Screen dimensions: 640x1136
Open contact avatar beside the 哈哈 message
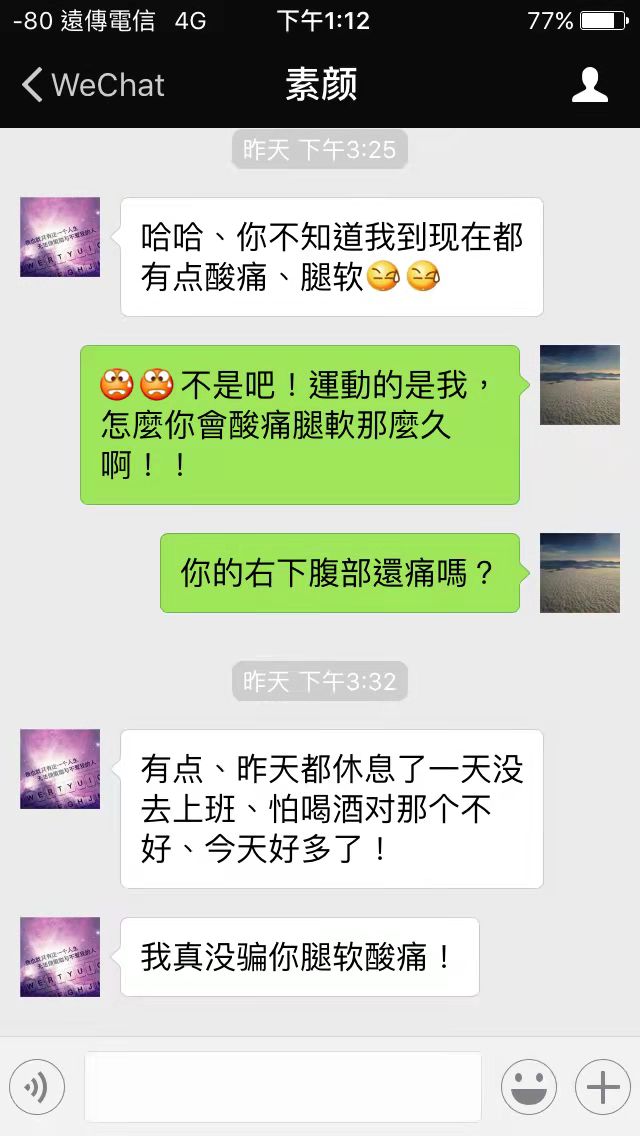(x=60, y=237)
